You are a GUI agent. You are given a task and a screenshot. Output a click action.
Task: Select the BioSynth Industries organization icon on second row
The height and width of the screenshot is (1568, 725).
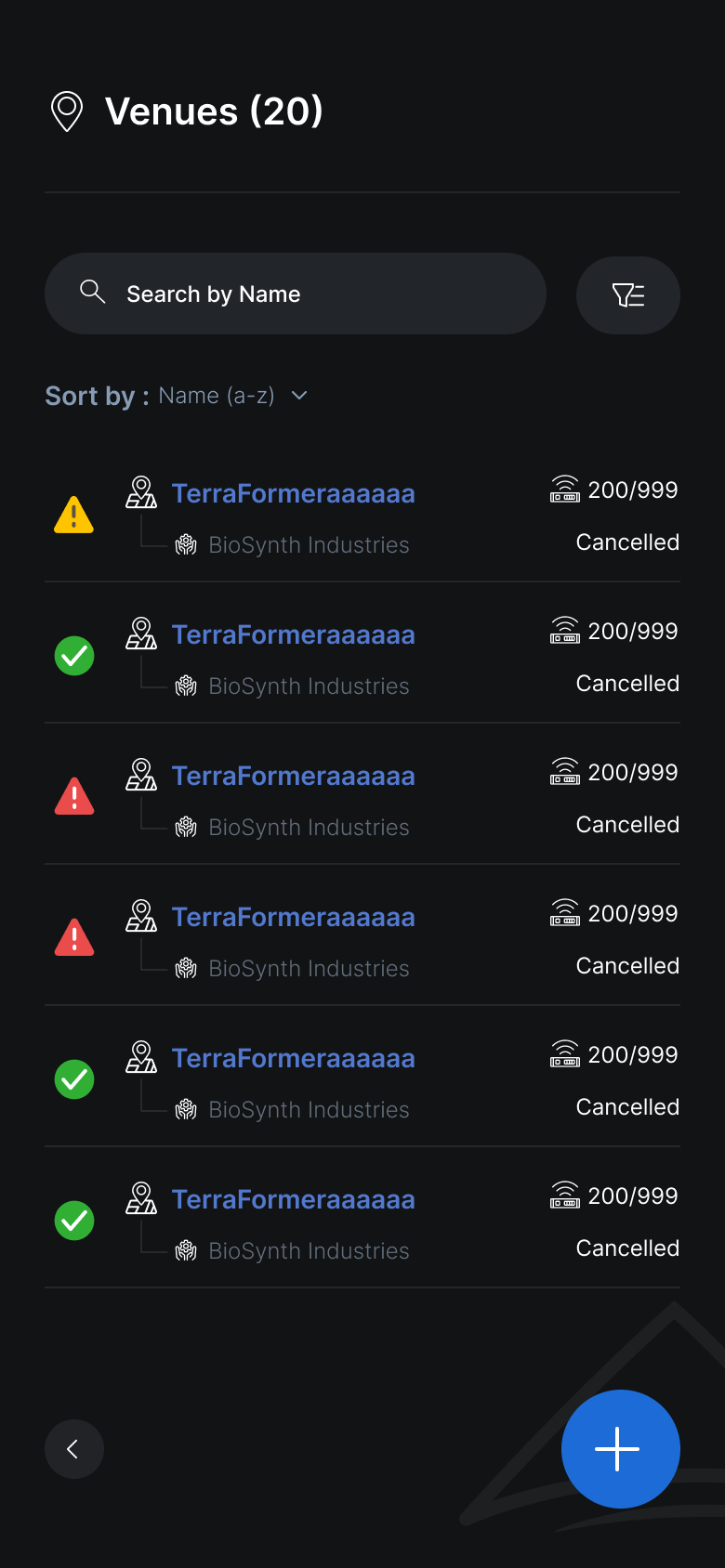pos(186,686)
